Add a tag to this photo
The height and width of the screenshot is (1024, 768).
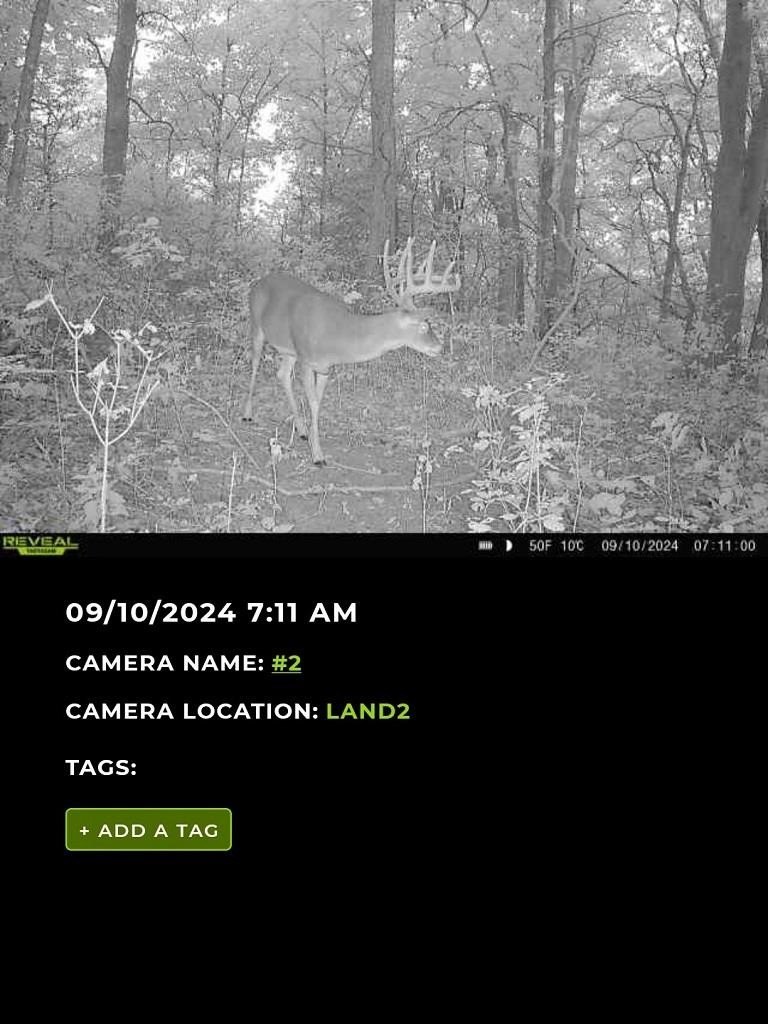(x=148, y=830)
